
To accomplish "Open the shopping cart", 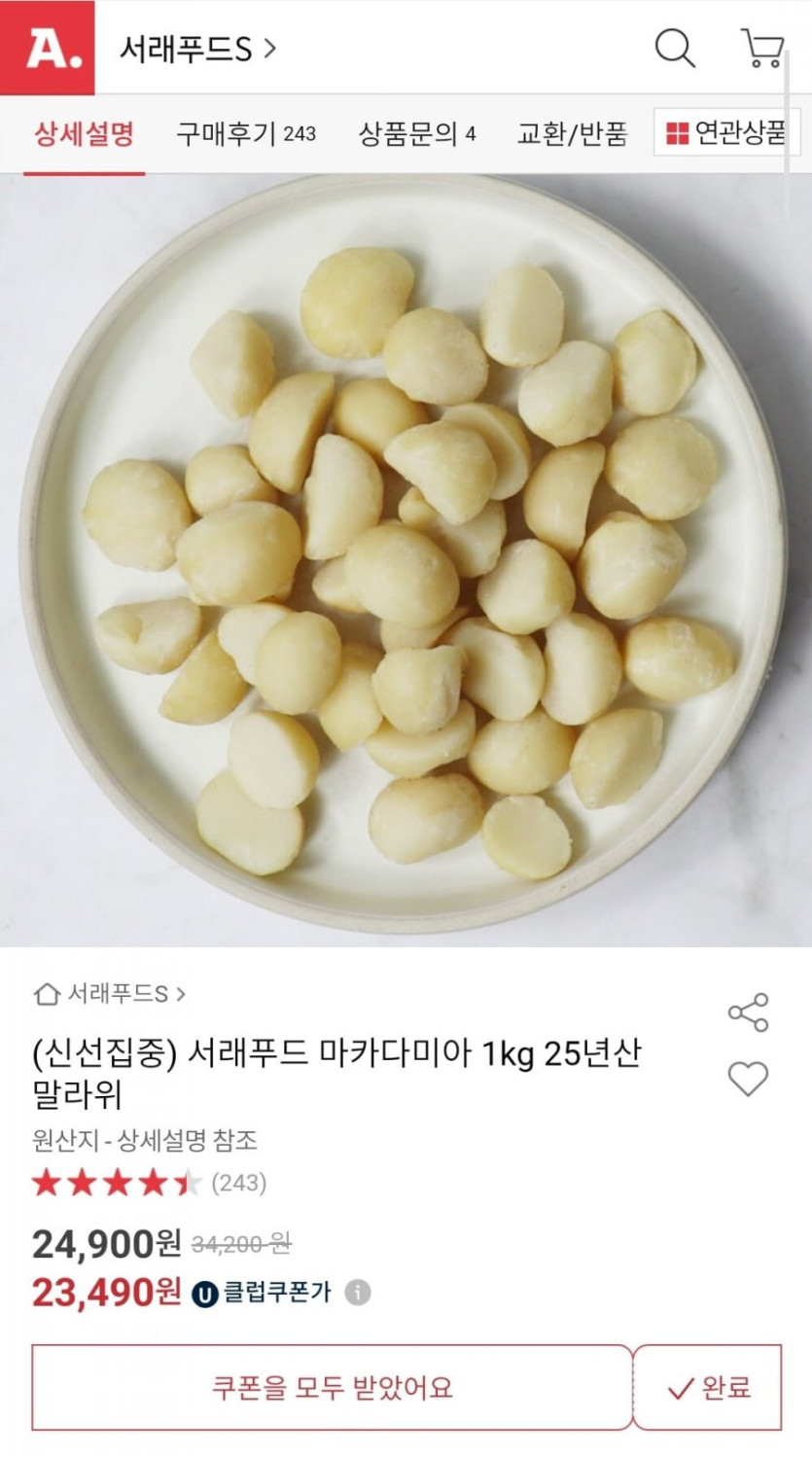I will (762, 48).
